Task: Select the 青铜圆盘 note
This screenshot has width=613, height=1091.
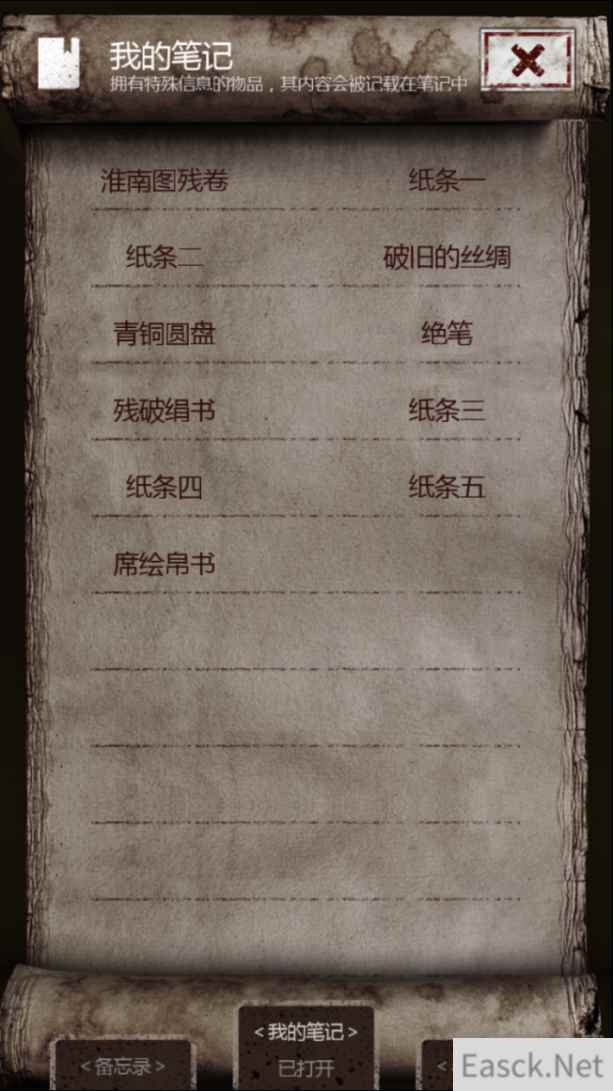Action: [x=164, y=334]
